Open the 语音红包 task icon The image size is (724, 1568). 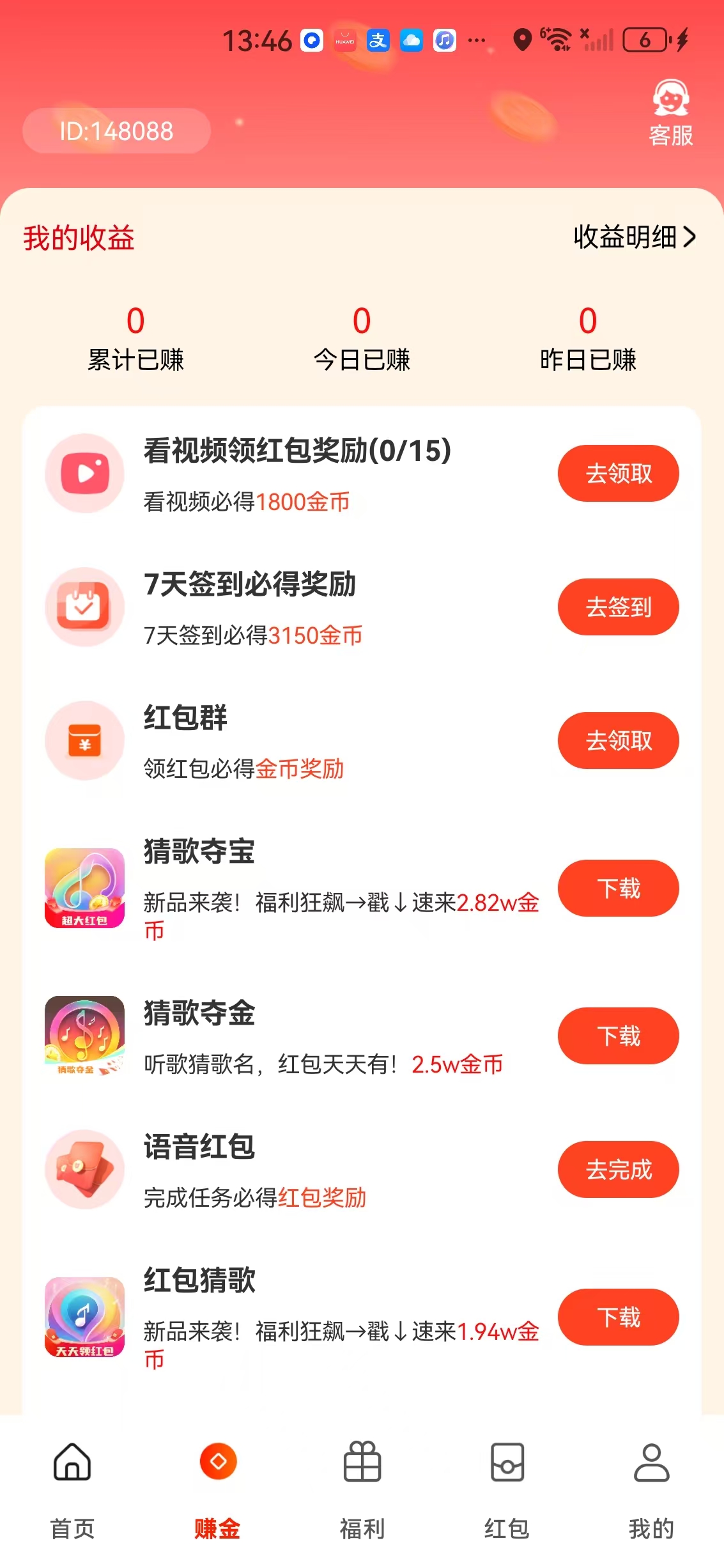pos(84,1170)
